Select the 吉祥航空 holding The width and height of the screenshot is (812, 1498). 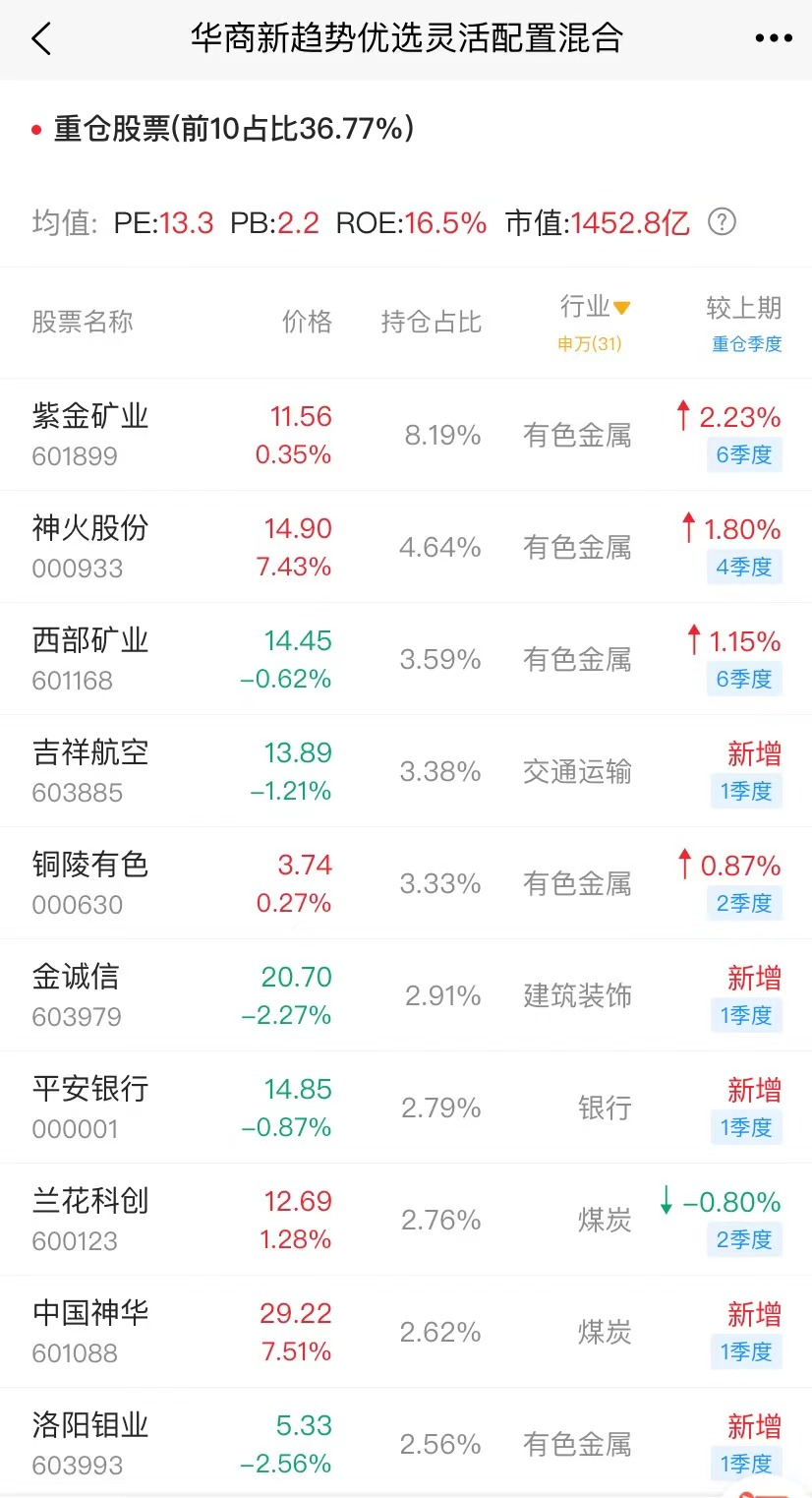[406, 771]
